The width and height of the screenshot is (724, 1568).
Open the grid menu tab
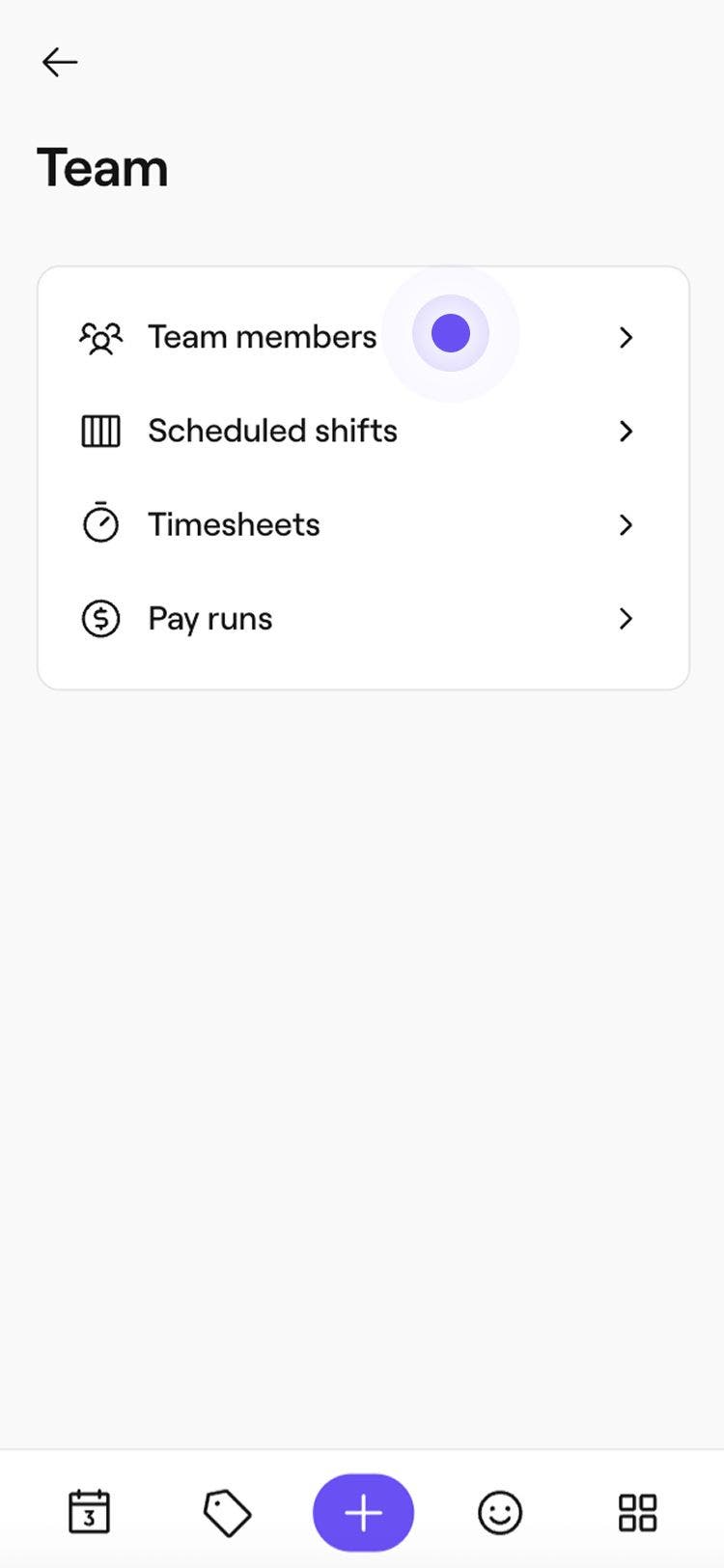[x=637, y=1512]
